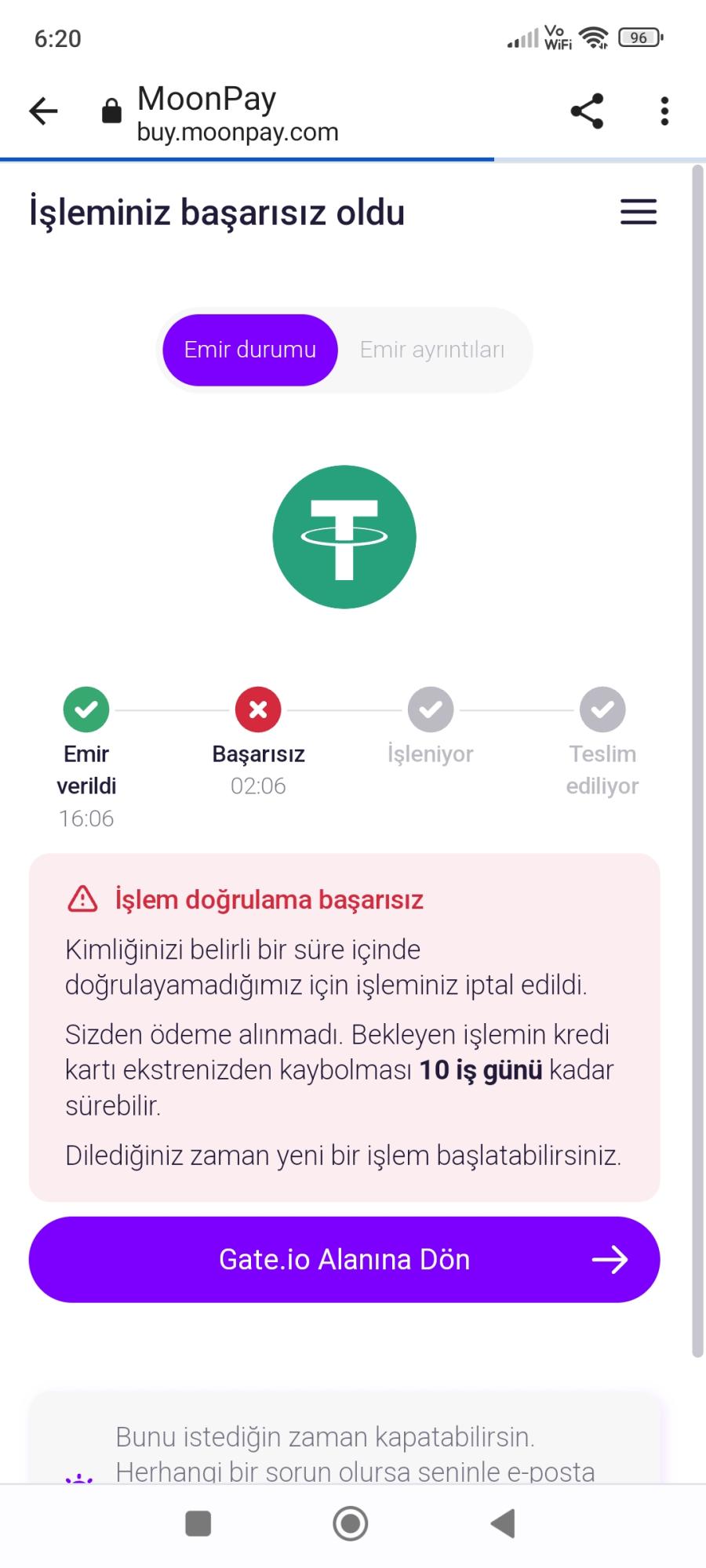This screenshot has height=1568, width=706.
Task: Tap the arrow icon inside the purple button
Action: [610, 1260]
